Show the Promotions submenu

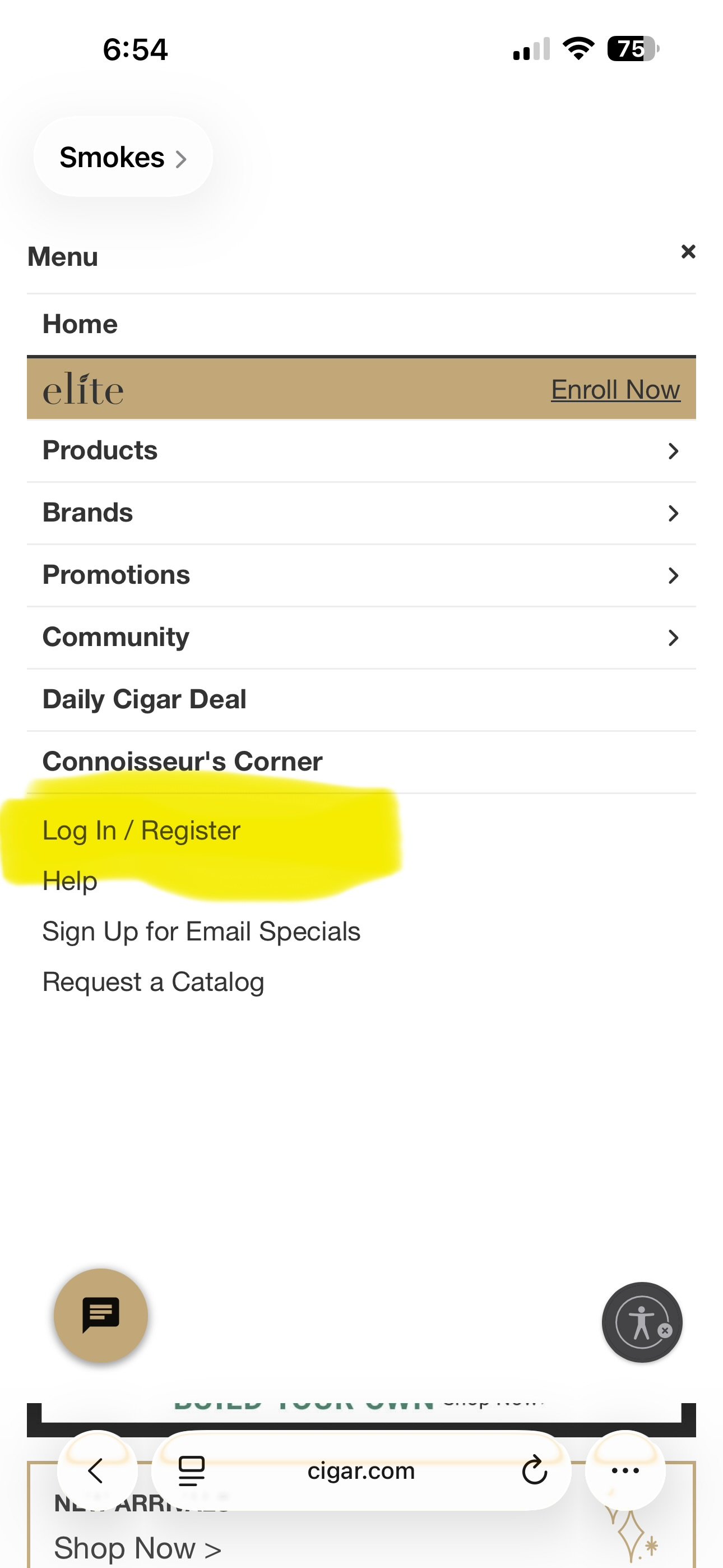pos(360,575)
